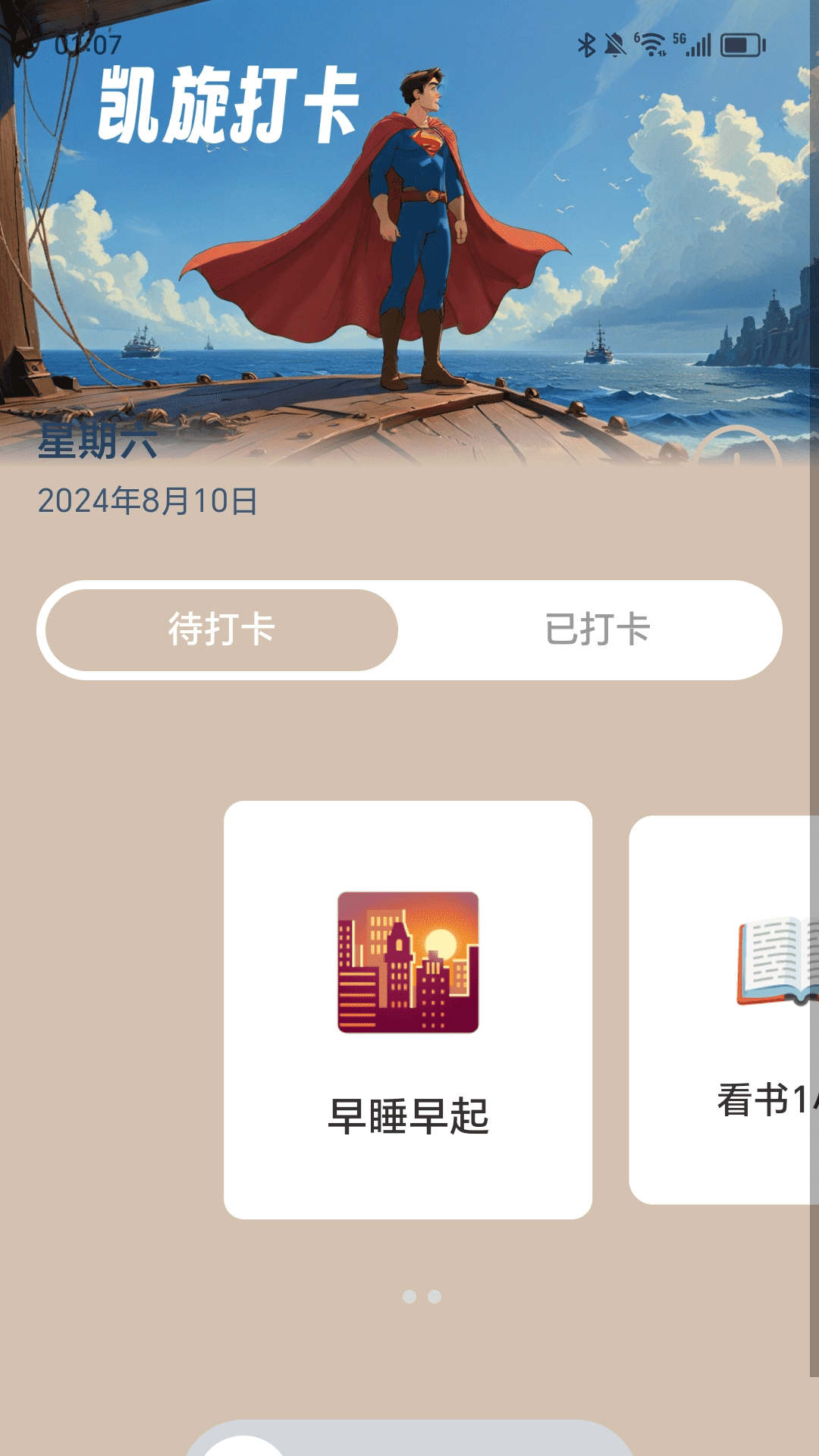
Task: Open the 看书 habit card
Action: (x=724, y=1009)
